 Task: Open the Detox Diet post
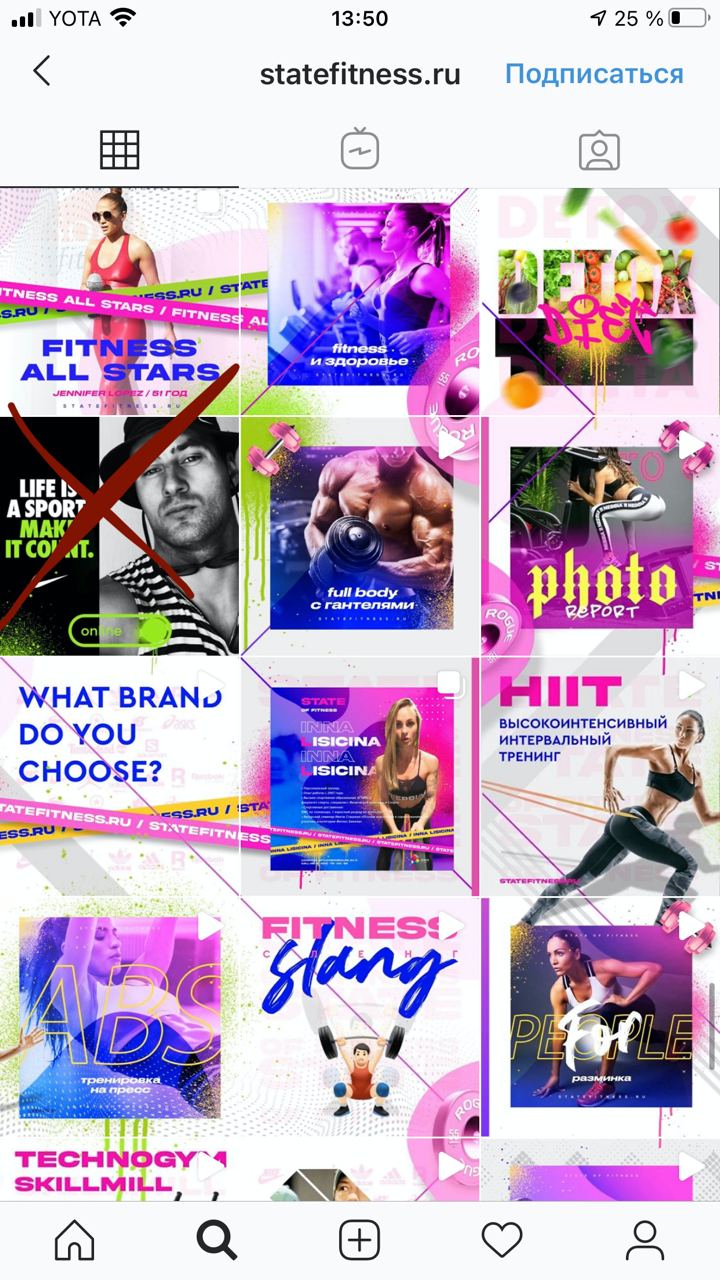pyautogui.click(x=600, y=302)
